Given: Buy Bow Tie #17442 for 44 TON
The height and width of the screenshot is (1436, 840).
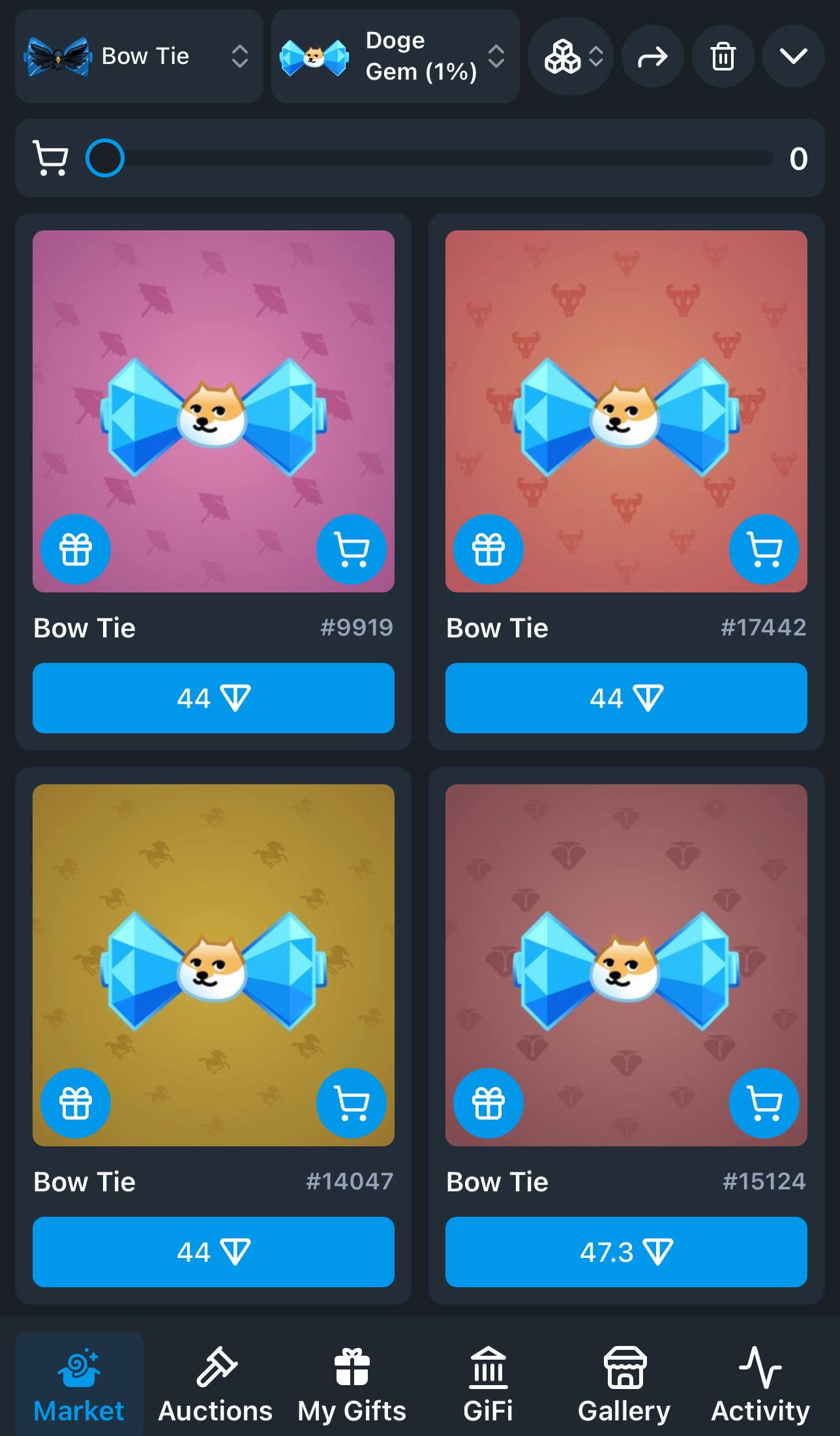Looking at the screenshot, I should (x=626, y=698).
